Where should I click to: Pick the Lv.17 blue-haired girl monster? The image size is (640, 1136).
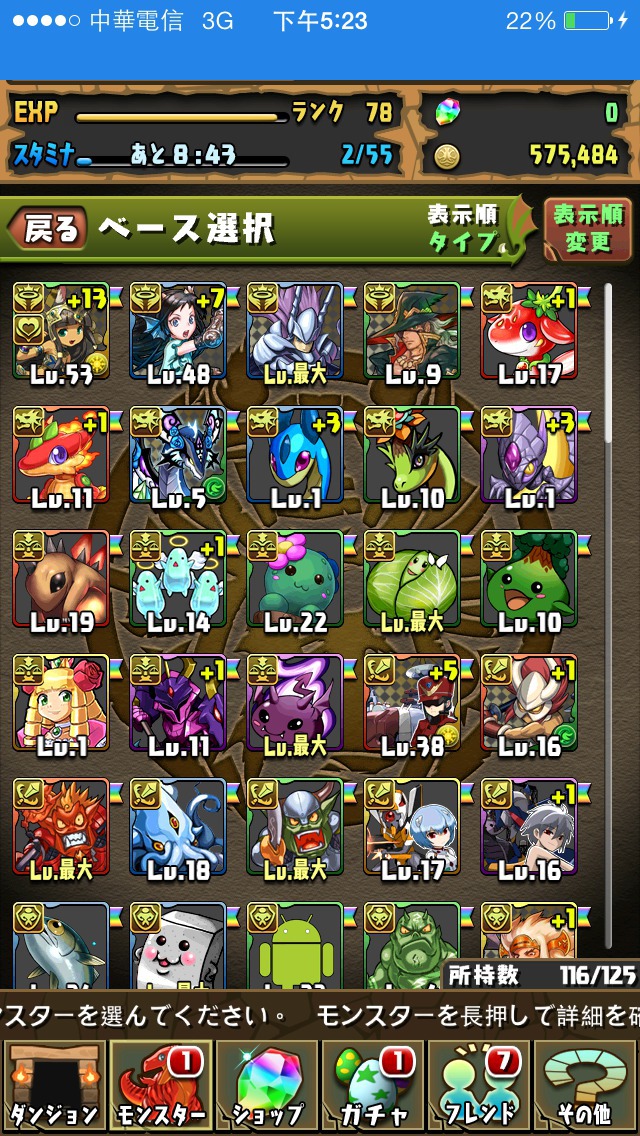tap(412, 828)
